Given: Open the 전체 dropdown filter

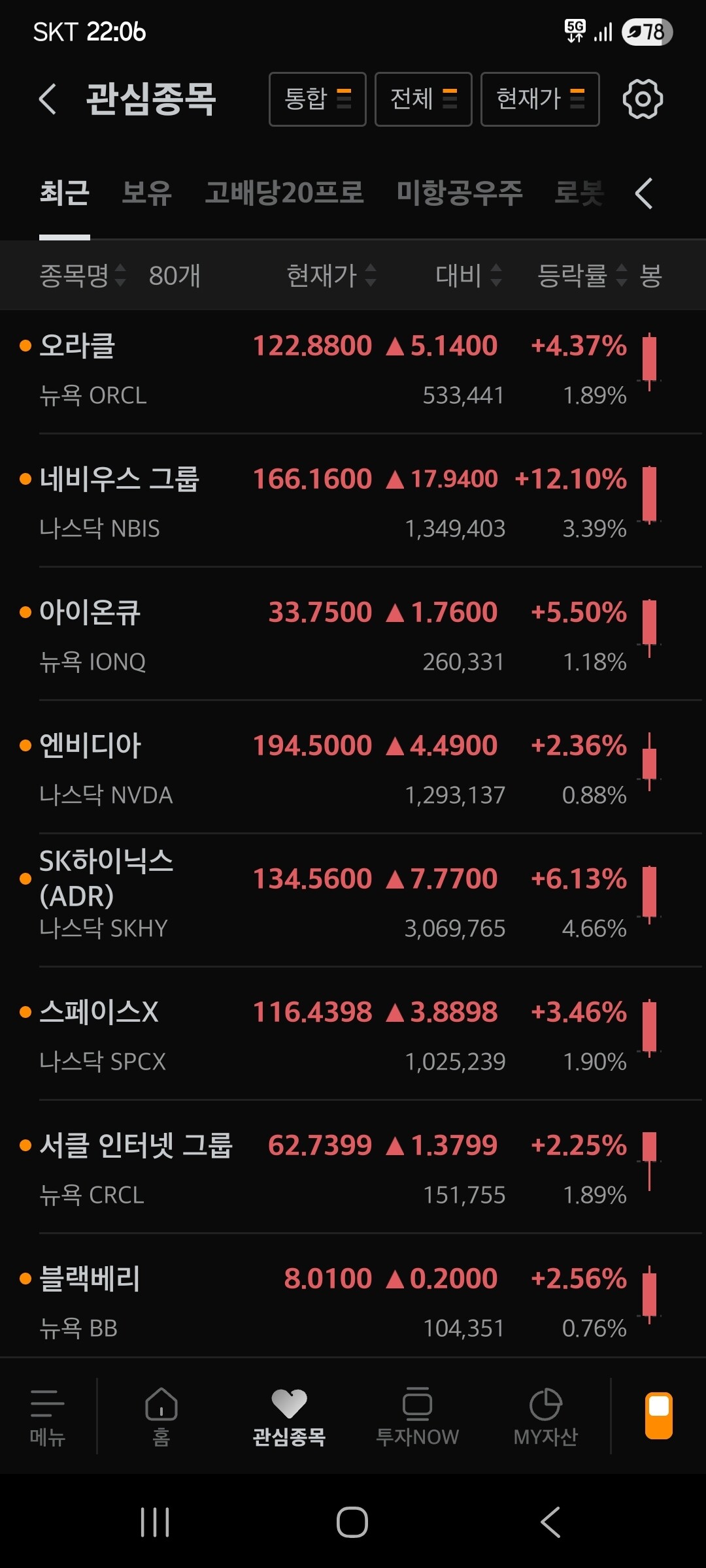Looking at the screenshot, I should [x=424, y=99].
